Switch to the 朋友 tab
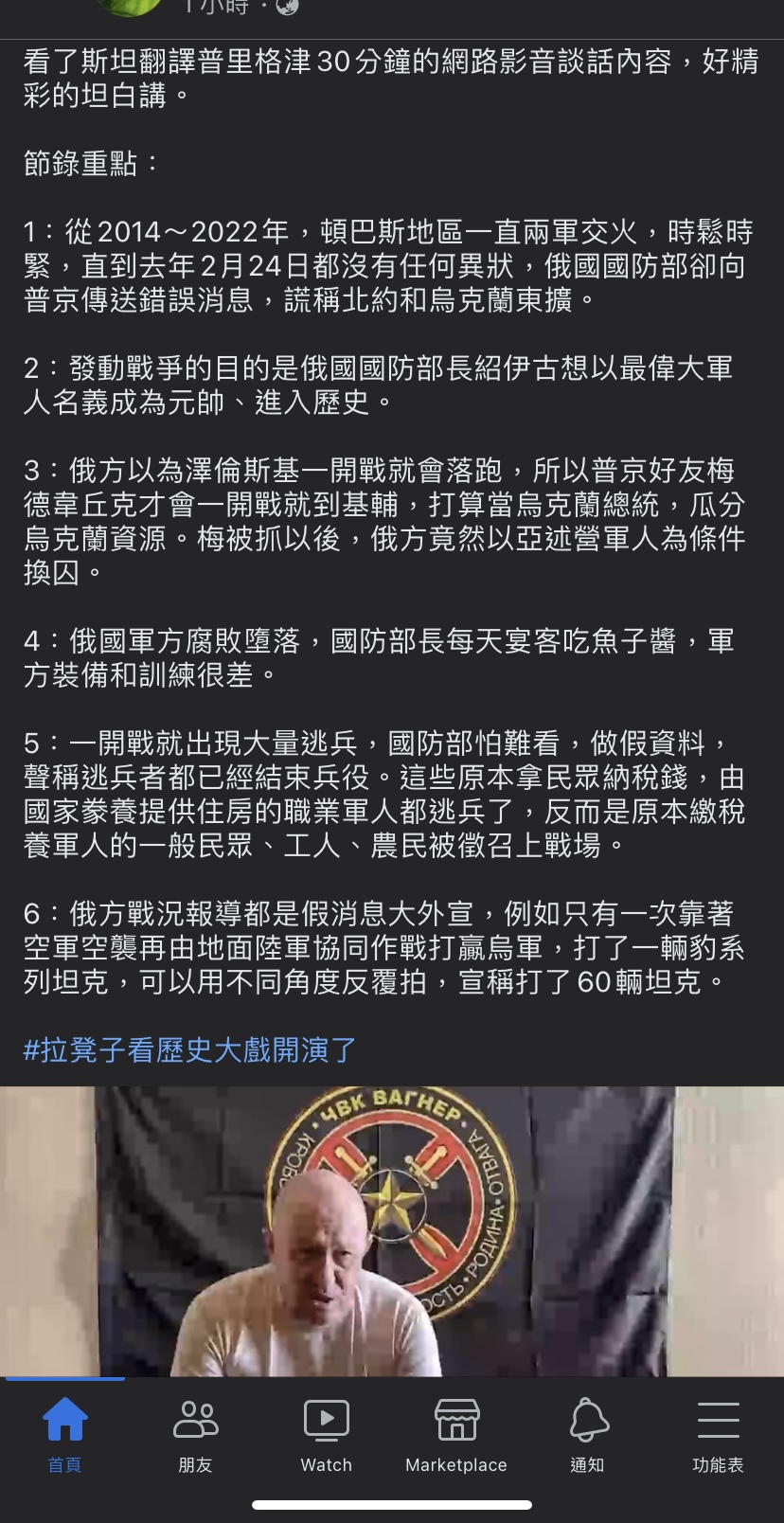This screenshot has height=1523, width=784. tap(196, 1434)
